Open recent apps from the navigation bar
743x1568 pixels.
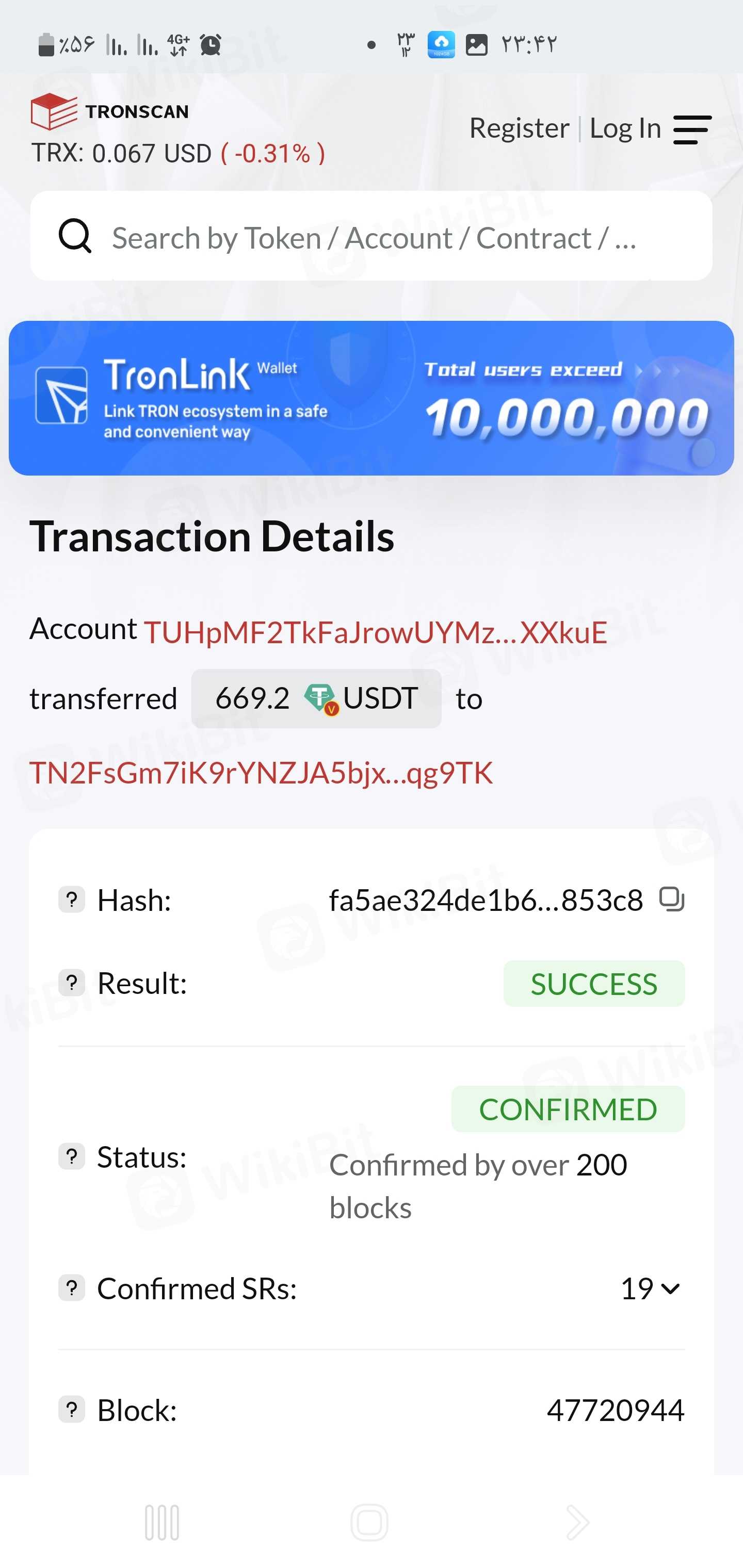[162, 1522]
